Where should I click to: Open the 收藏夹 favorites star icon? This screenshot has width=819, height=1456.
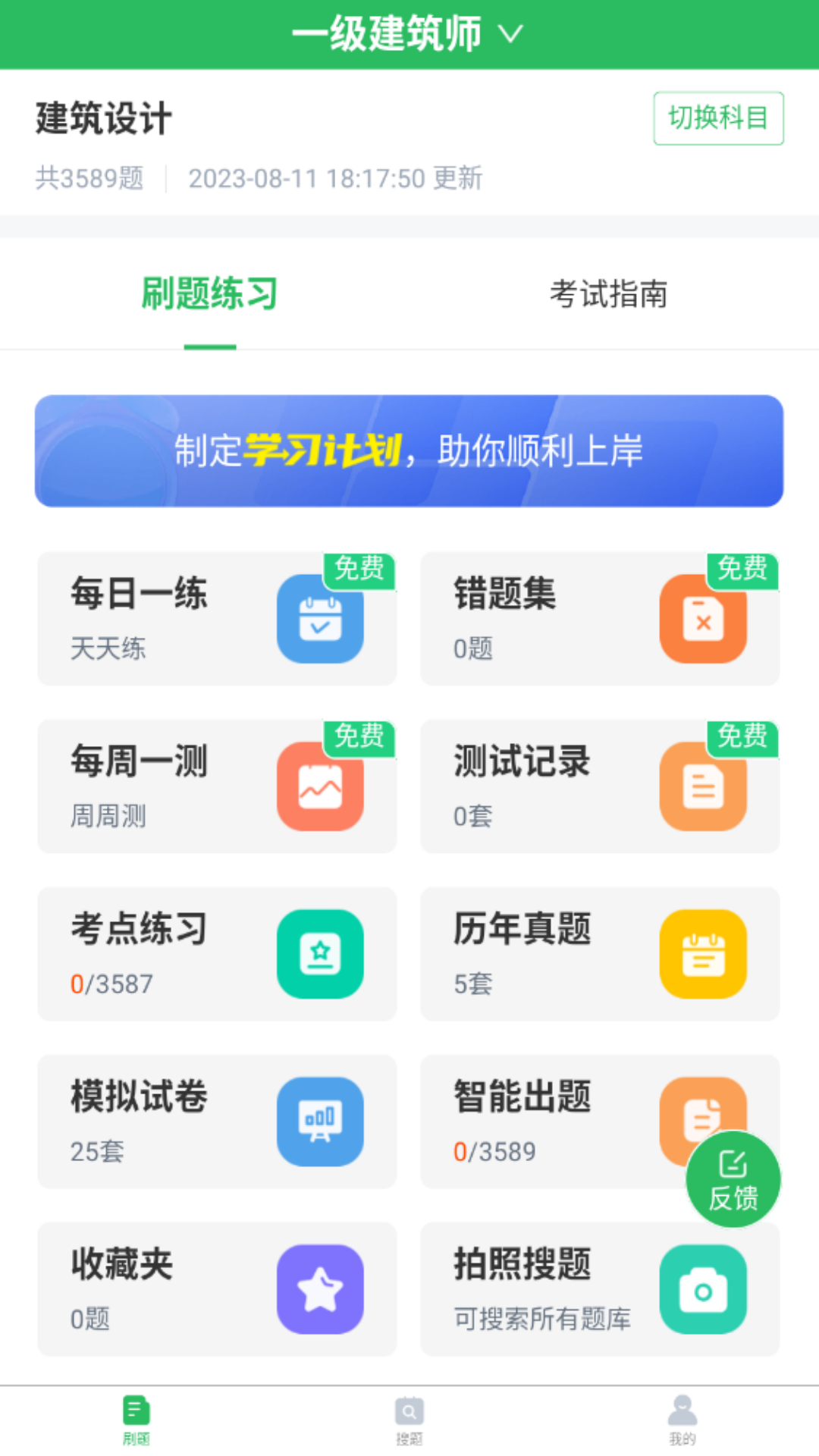point(321,1289)
